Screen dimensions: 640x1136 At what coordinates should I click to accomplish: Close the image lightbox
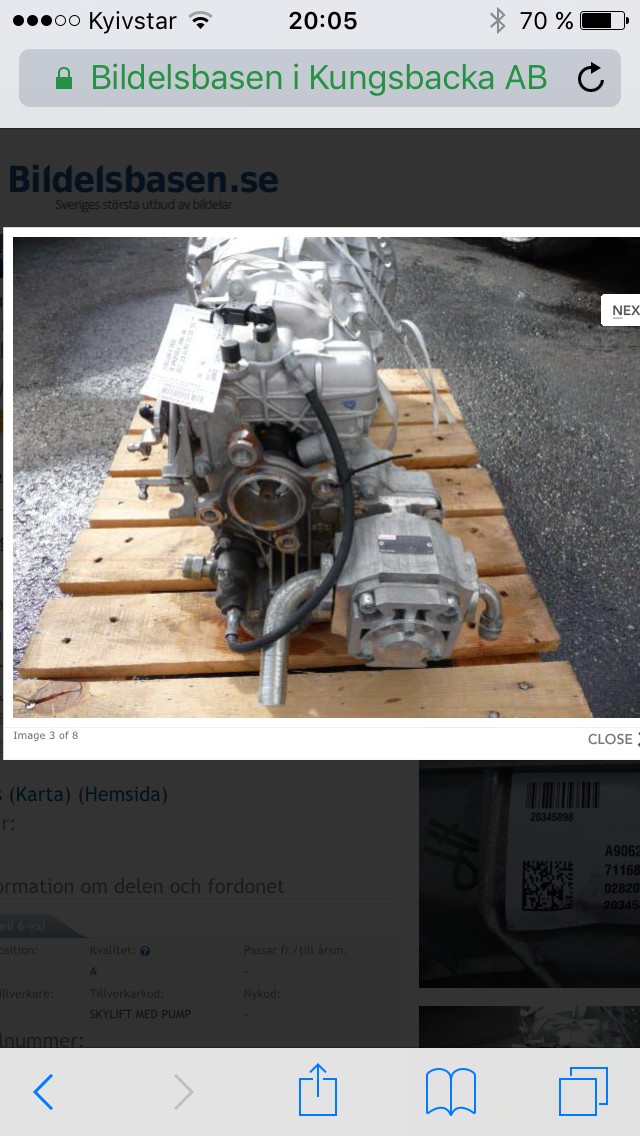[612, 739]
